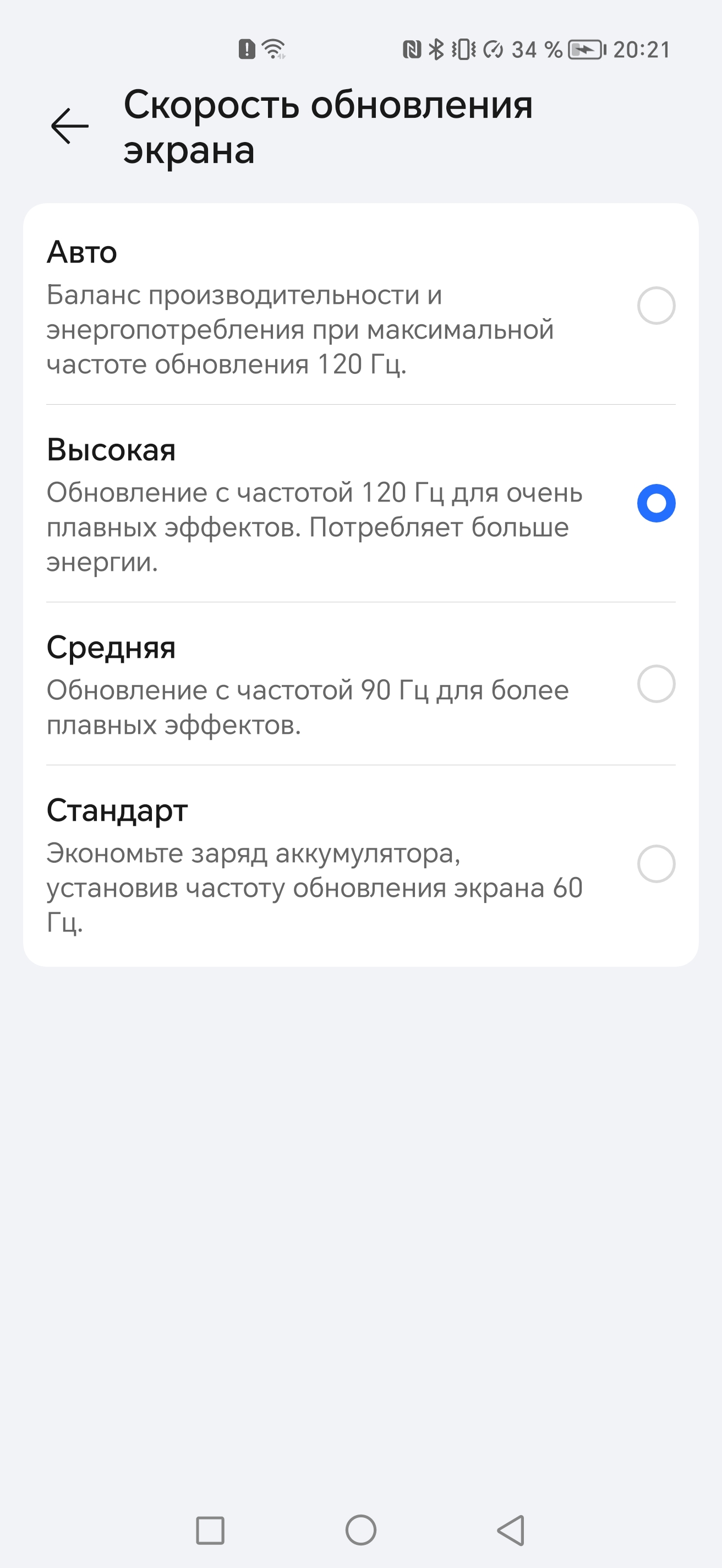Select the Авто refresh rate option
The image size is (722, 1568).
point(656,306)
